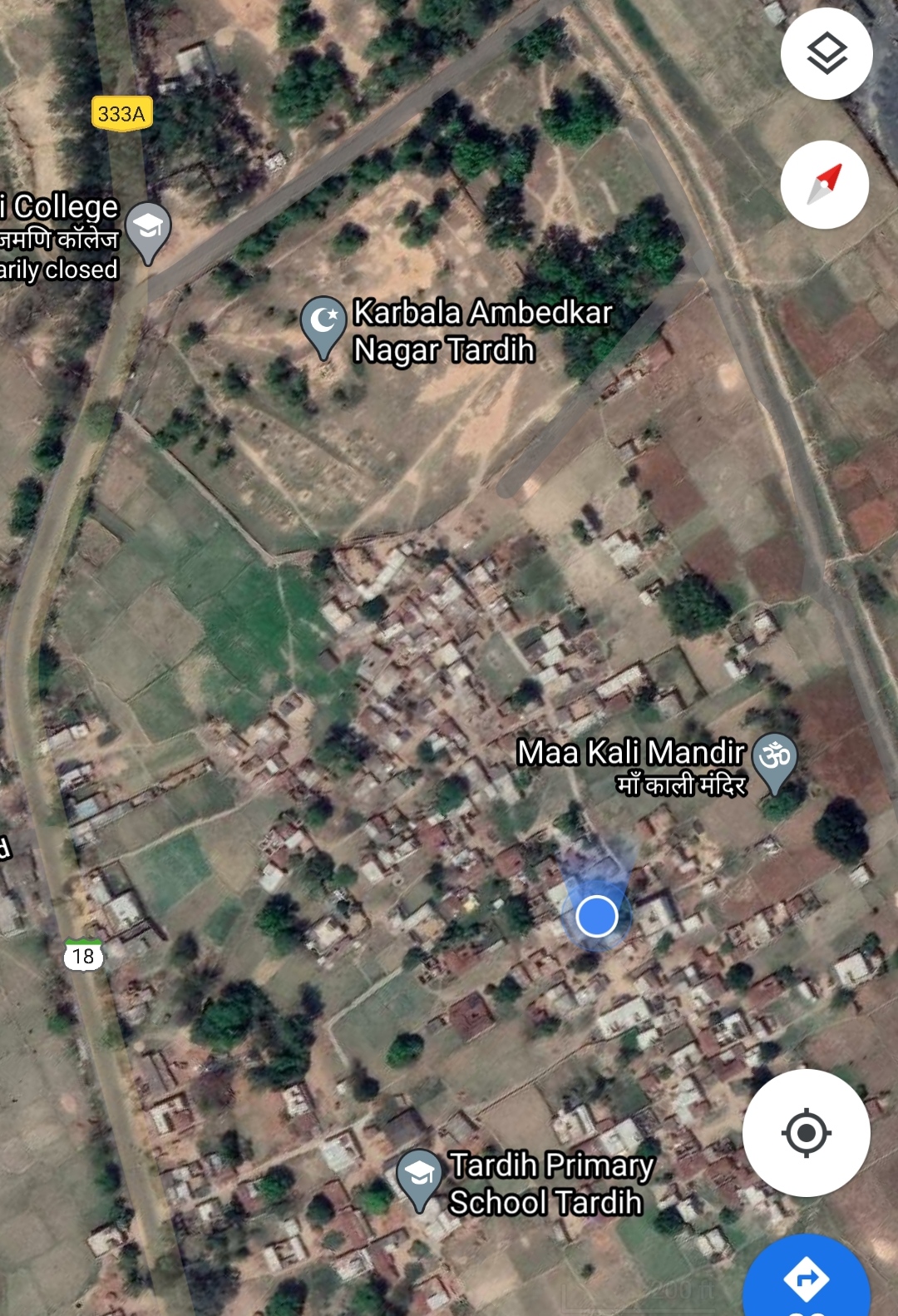
Task: Open the map layers selector
Action: tap(826, 54)
